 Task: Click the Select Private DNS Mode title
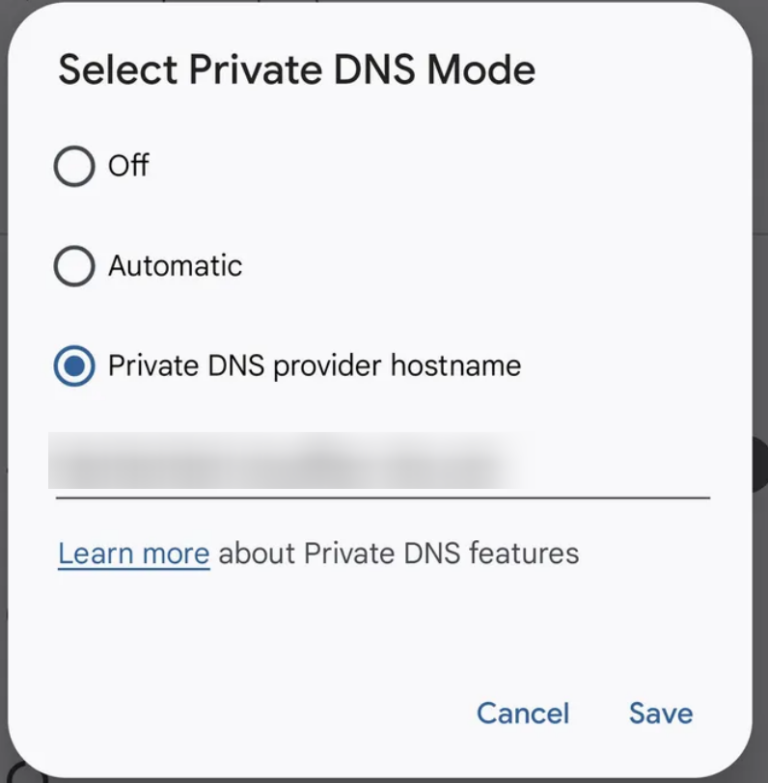click(x=297, y=69)
